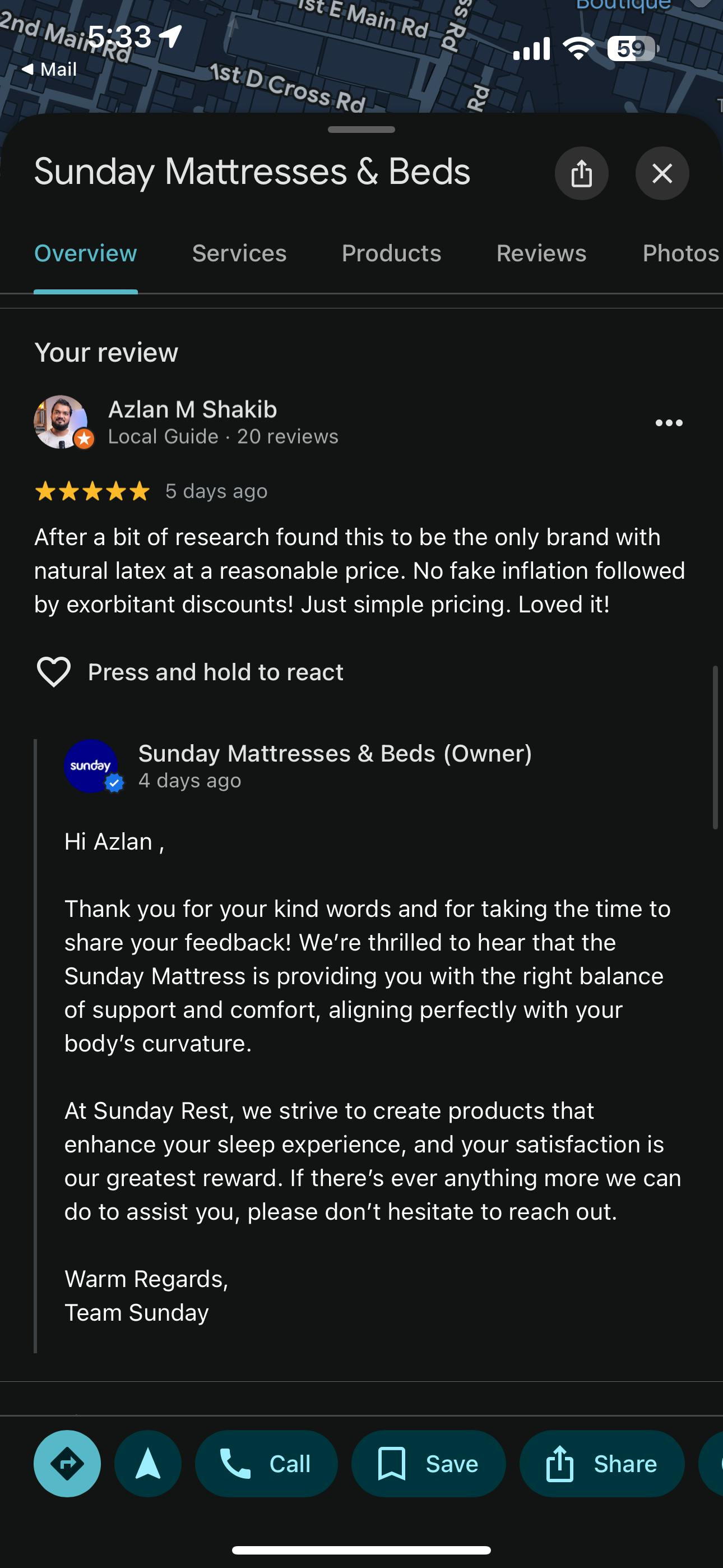Share this place via header share icon
The image size is (723, 1568).
click(581, 173)
